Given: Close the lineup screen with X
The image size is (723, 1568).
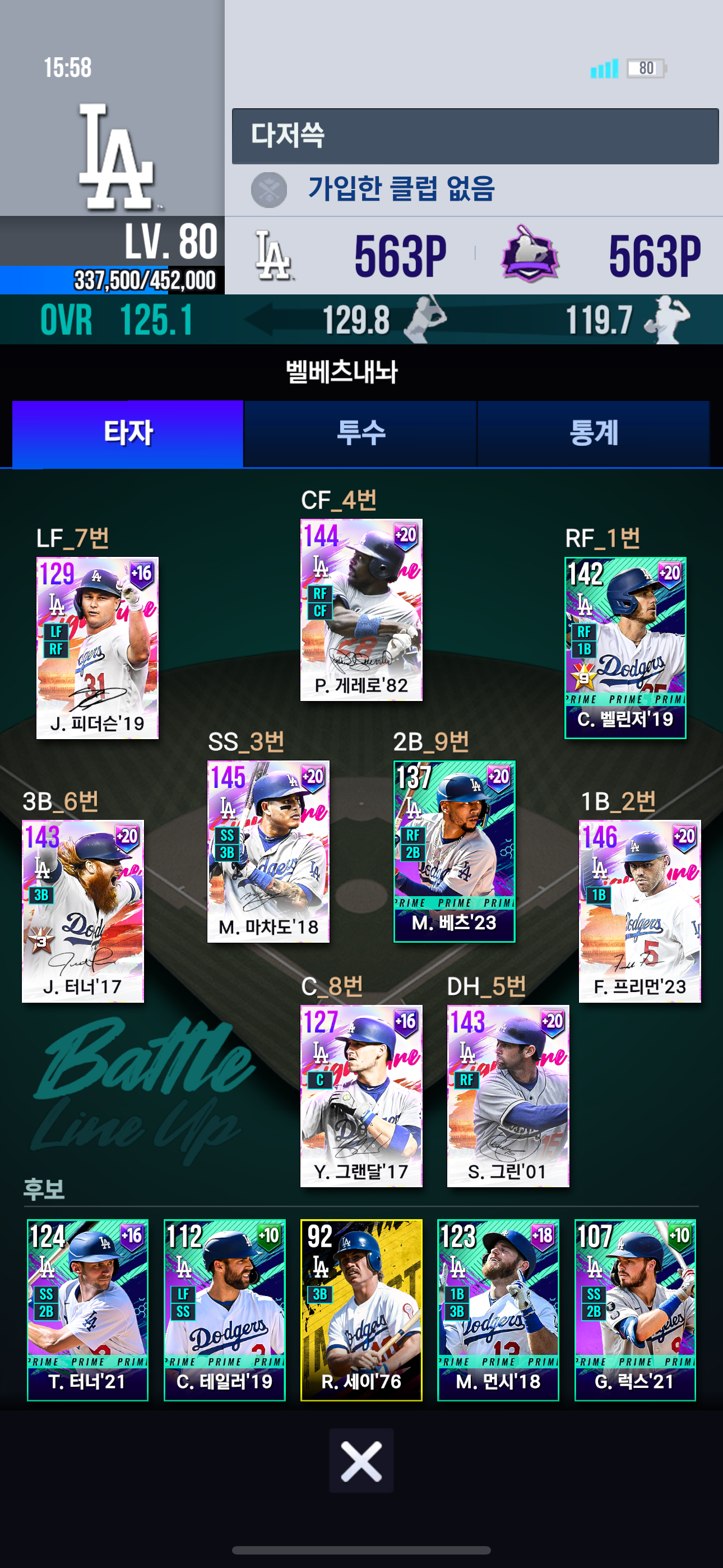Looking at the screenshot, I should 361,1460.
